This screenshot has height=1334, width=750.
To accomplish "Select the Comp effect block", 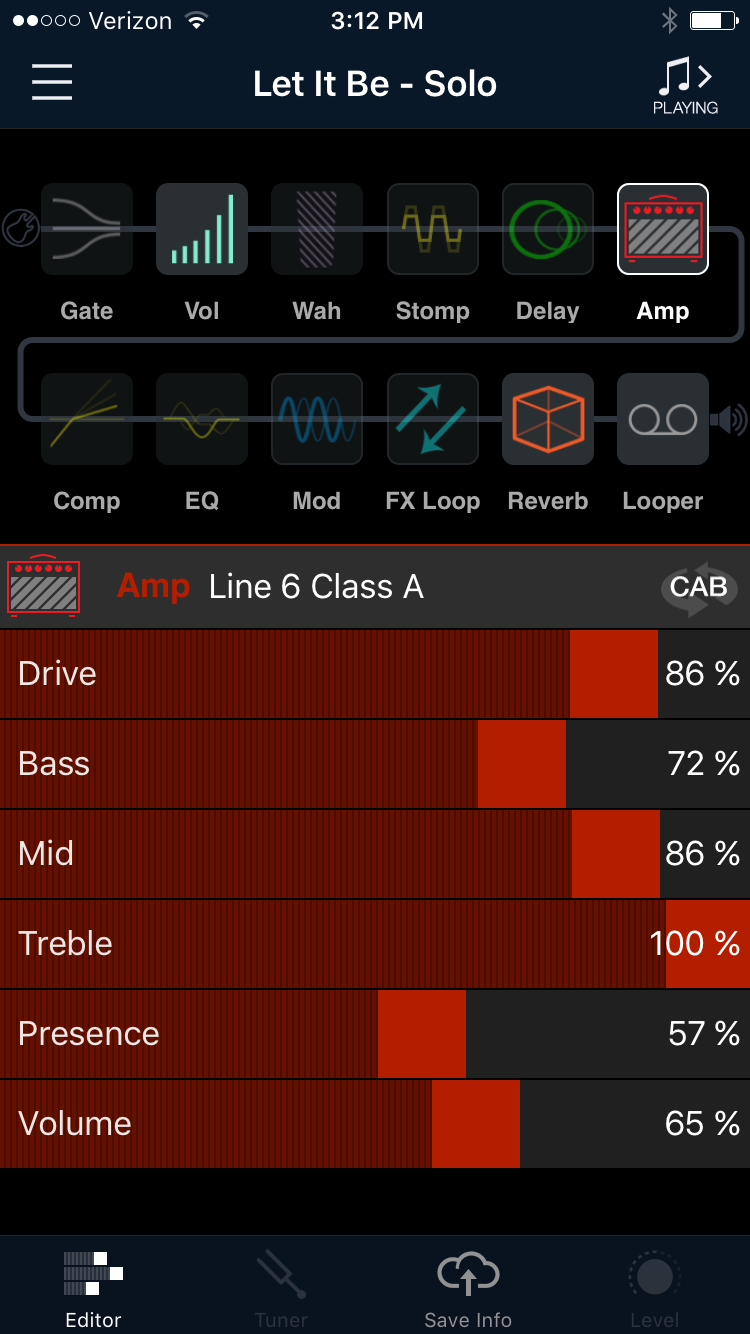I will (x=87, y=419).
